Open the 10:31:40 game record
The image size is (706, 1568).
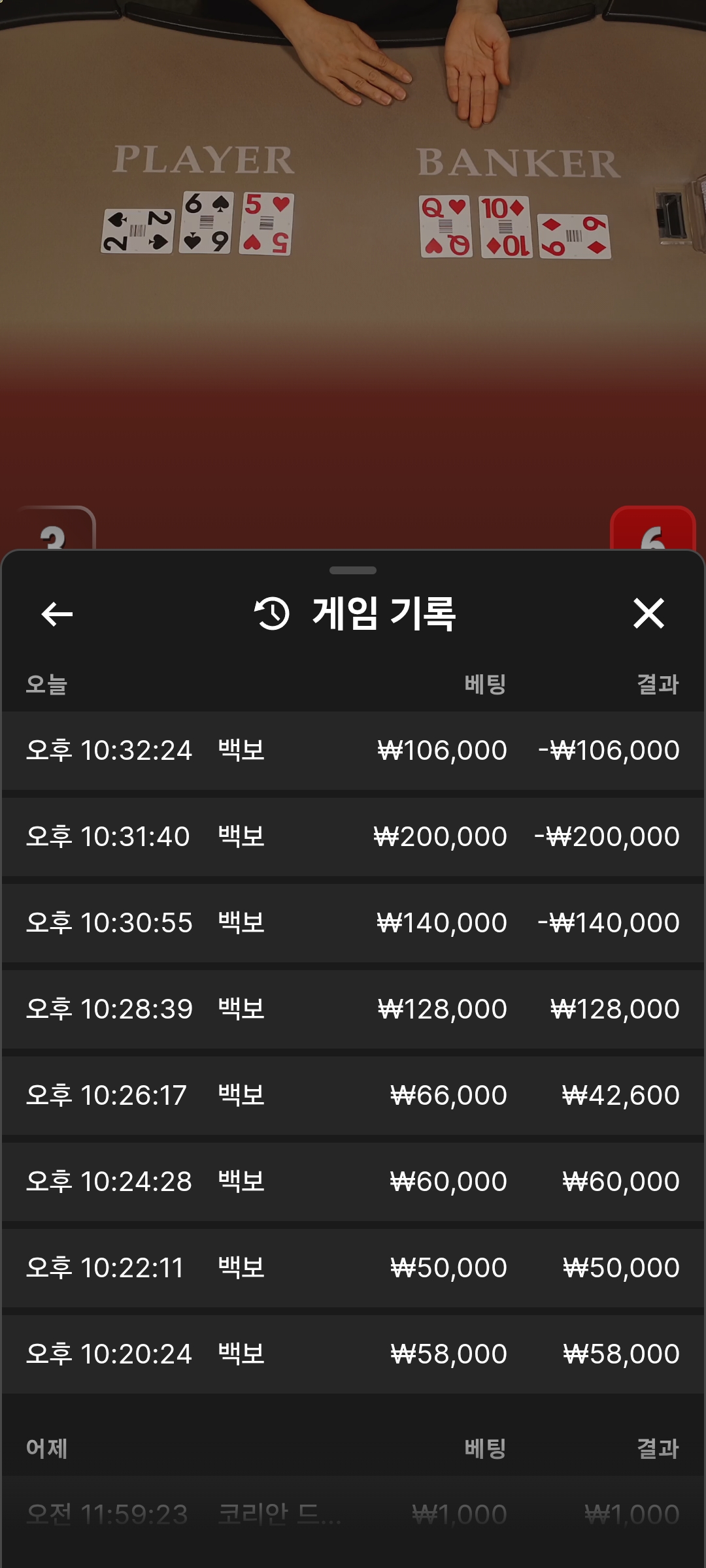tap(353, 836)
